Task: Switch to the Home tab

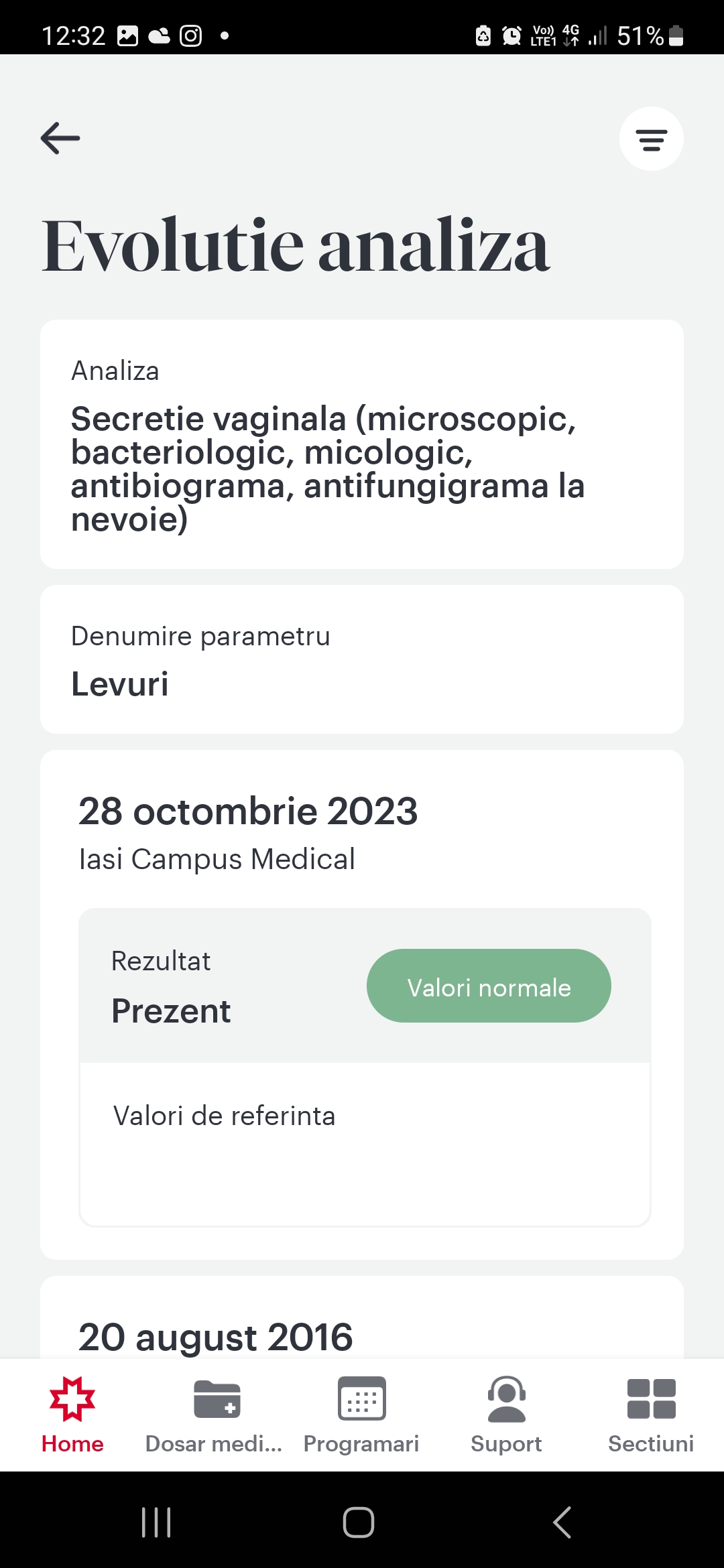Action: 72,1415
